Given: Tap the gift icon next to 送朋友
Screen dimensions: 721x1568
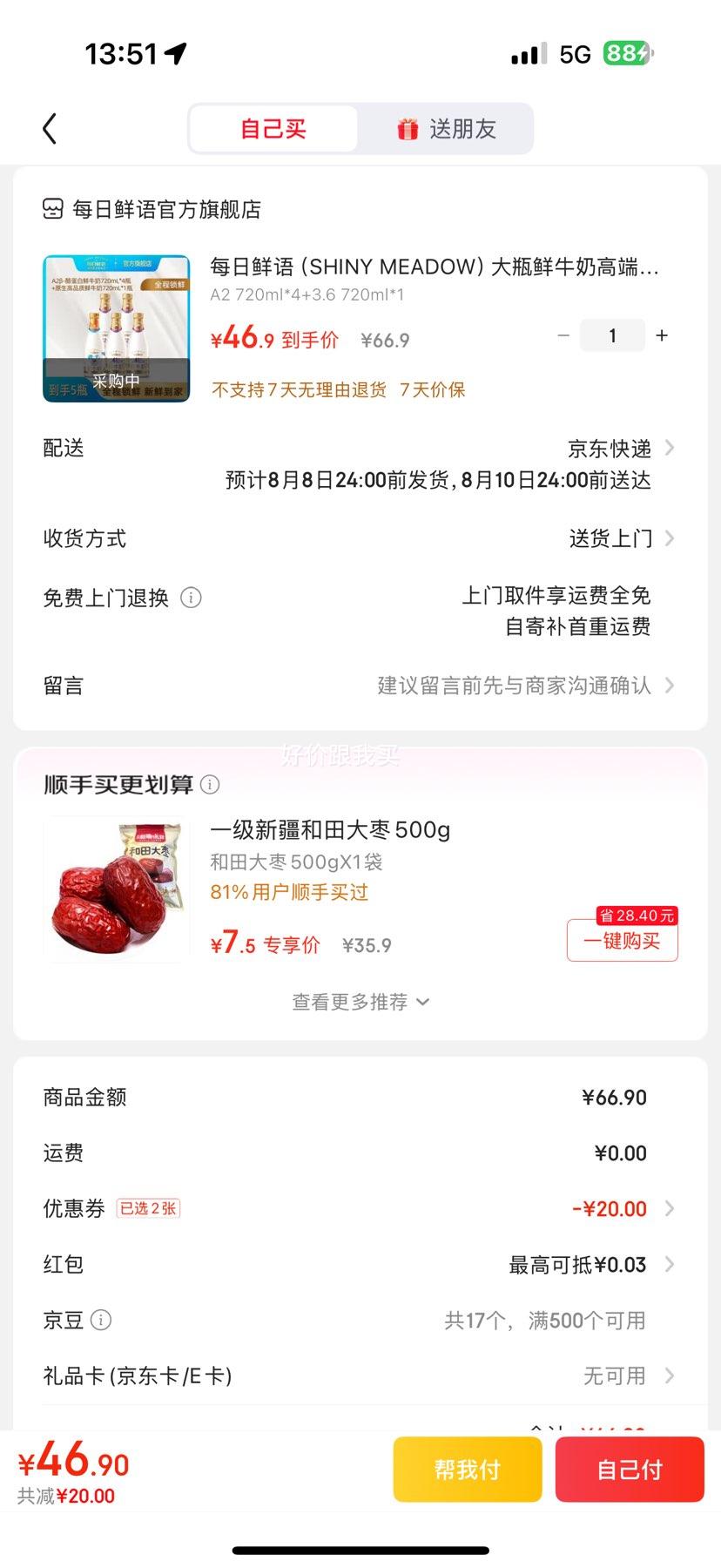Looking at the screenshot, I should click(408, 128).
